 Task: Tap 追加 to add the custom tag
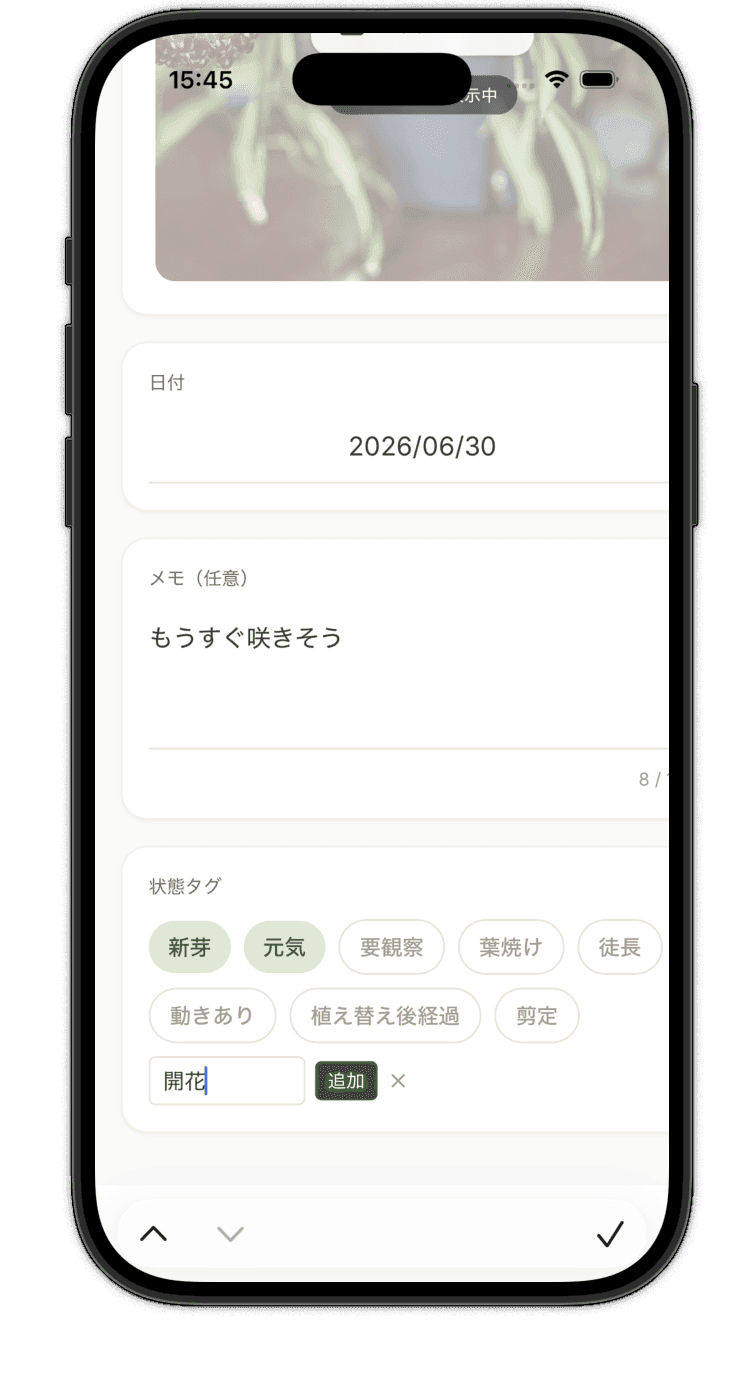[346, 1081]
